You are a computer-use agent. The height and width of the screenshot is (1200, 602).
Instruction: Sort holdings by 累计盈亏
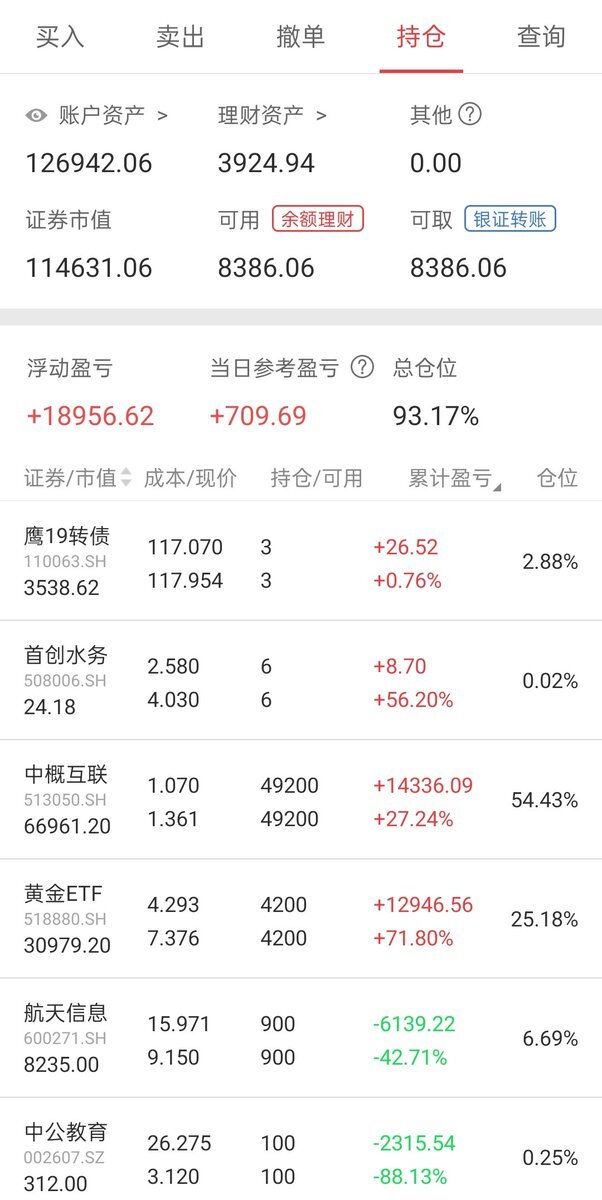click(x=455, y=478)
